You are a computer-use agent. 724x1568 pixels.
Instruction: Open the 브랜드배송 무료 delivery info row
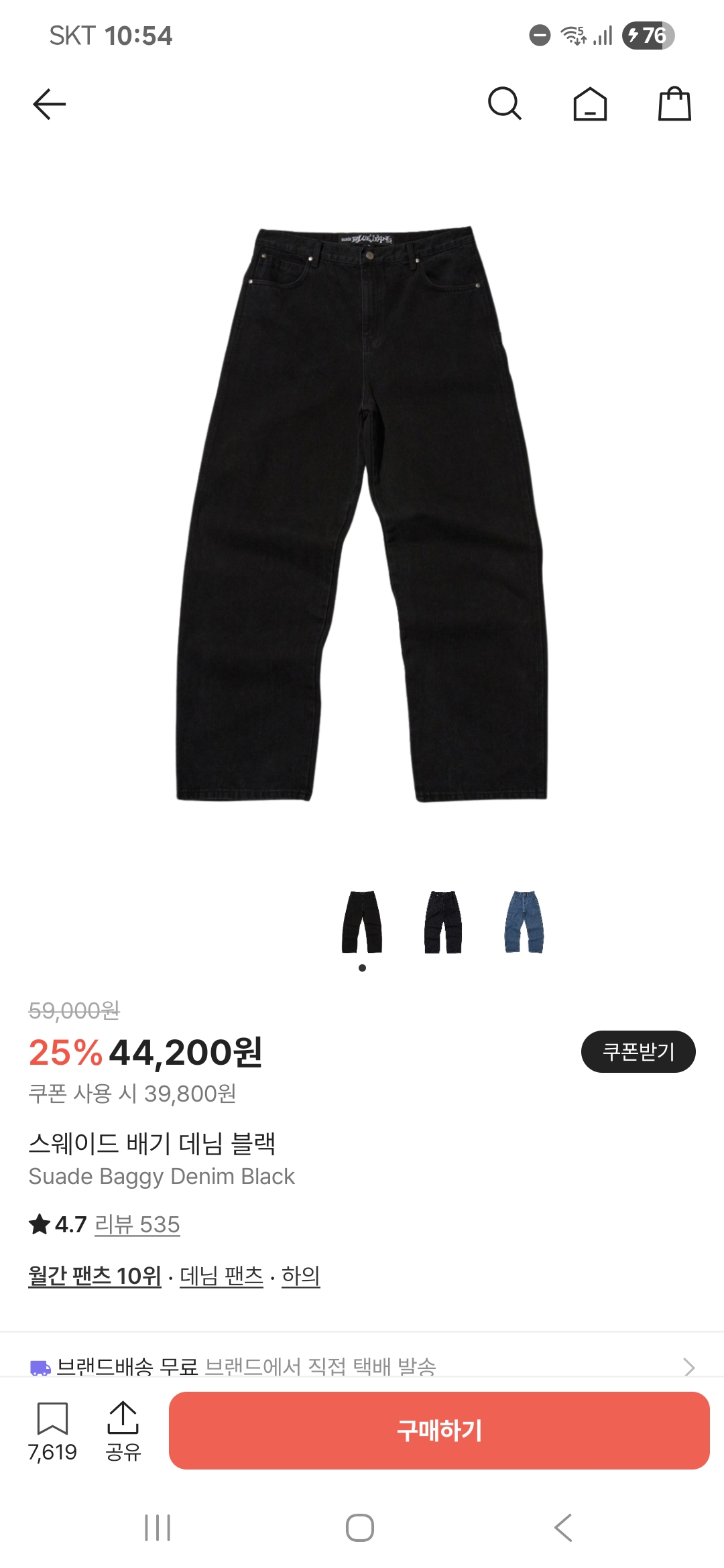pyautogui.click(x=362, y=1364)
